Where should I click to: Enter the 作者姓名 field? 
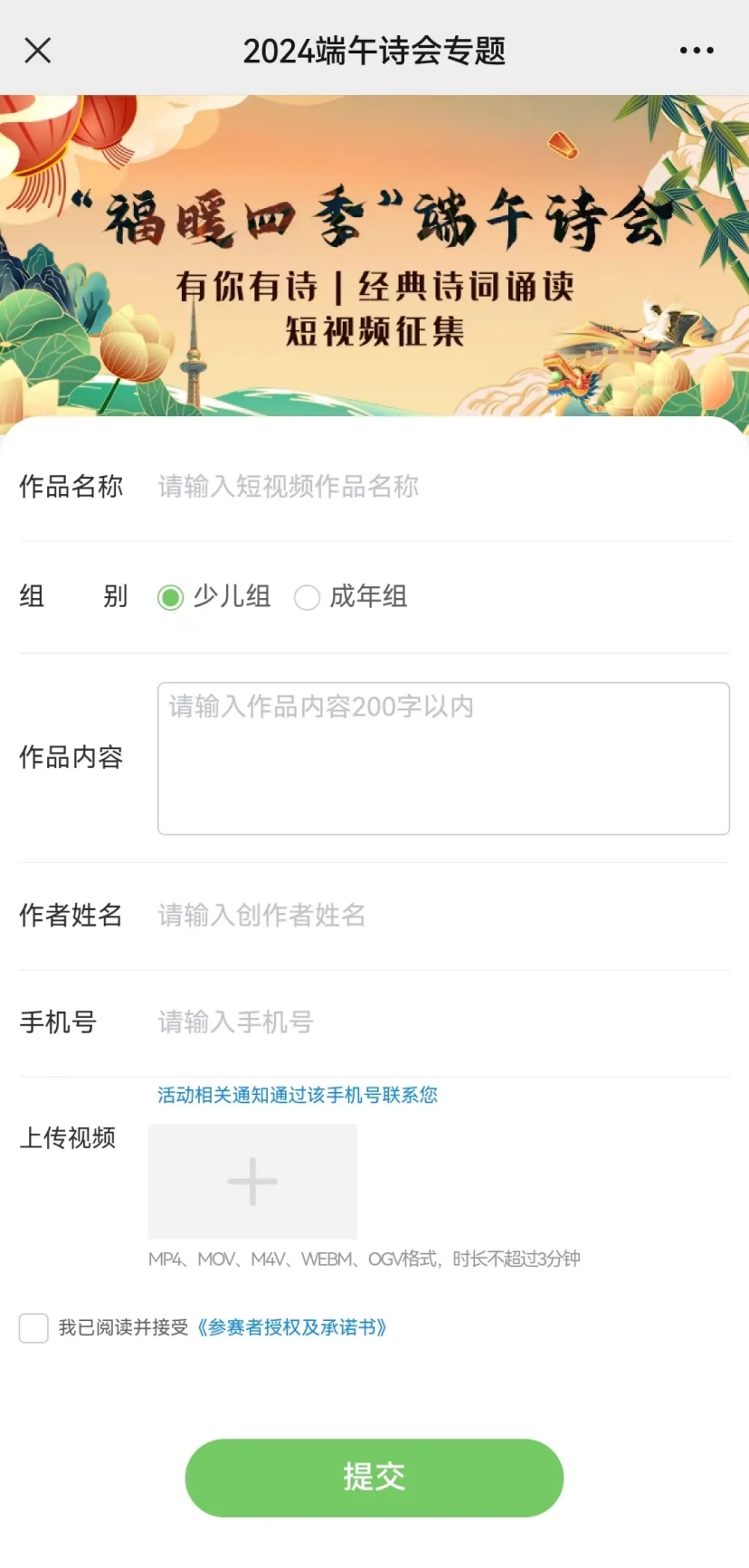click(x=434, y=916)
